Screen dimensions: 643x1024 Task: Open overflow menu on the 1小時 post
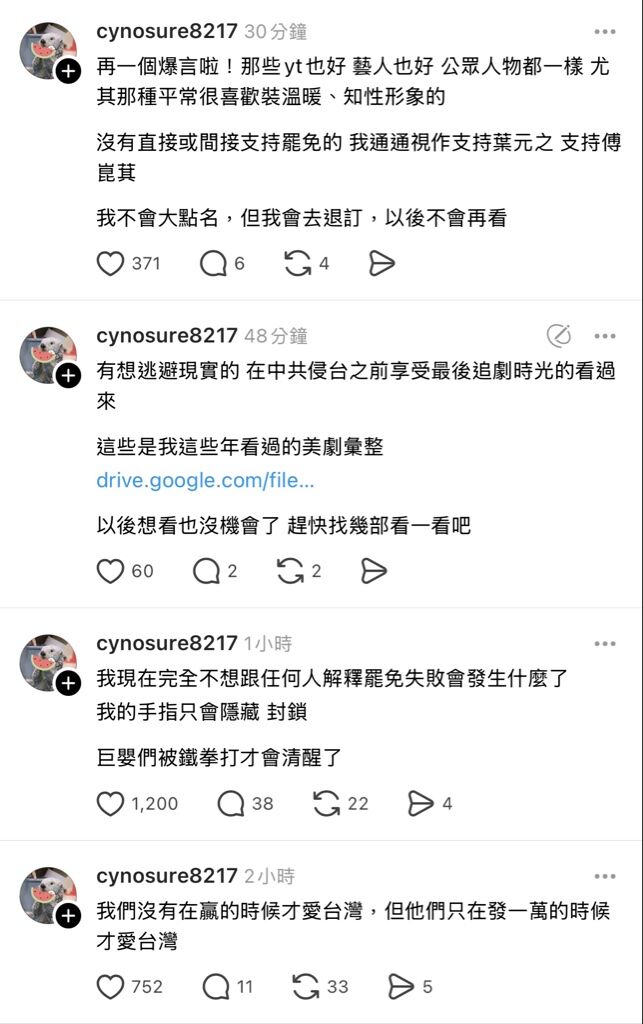click(x=605, y=644)
